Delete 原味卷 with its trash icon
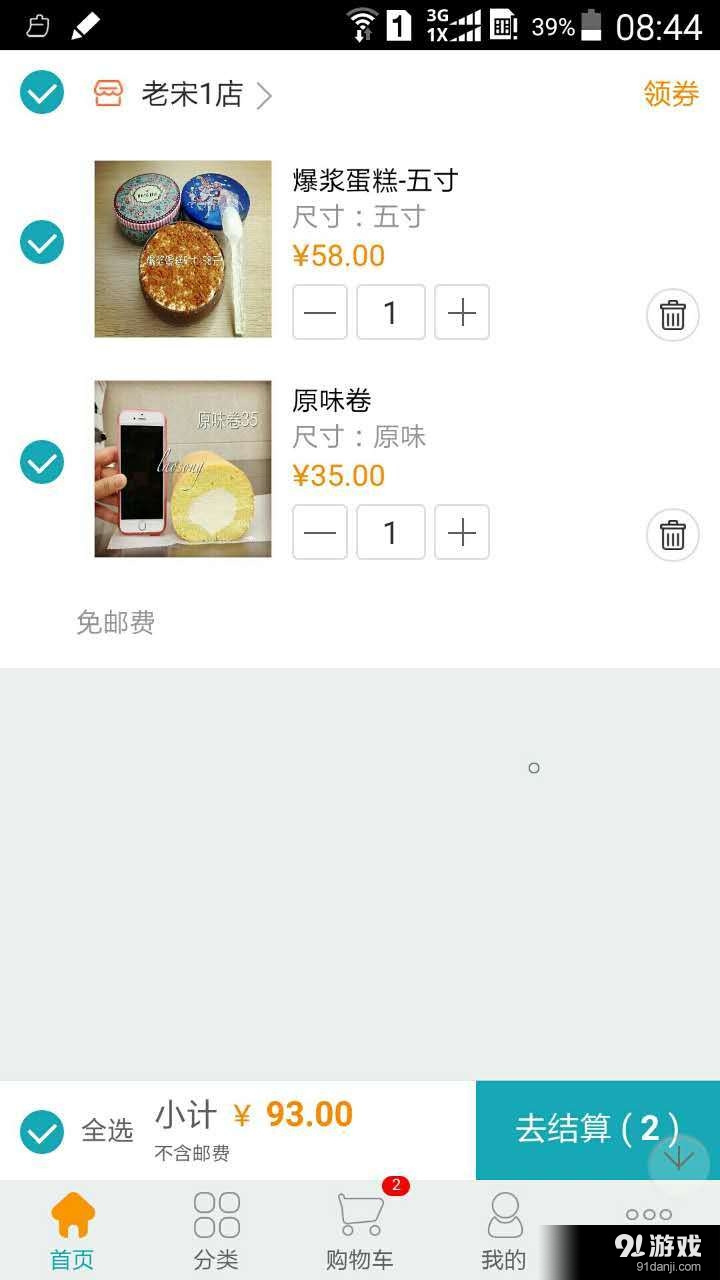This screenshot has width=720, height=1280. pyautogui.click(x=672, y=534)
